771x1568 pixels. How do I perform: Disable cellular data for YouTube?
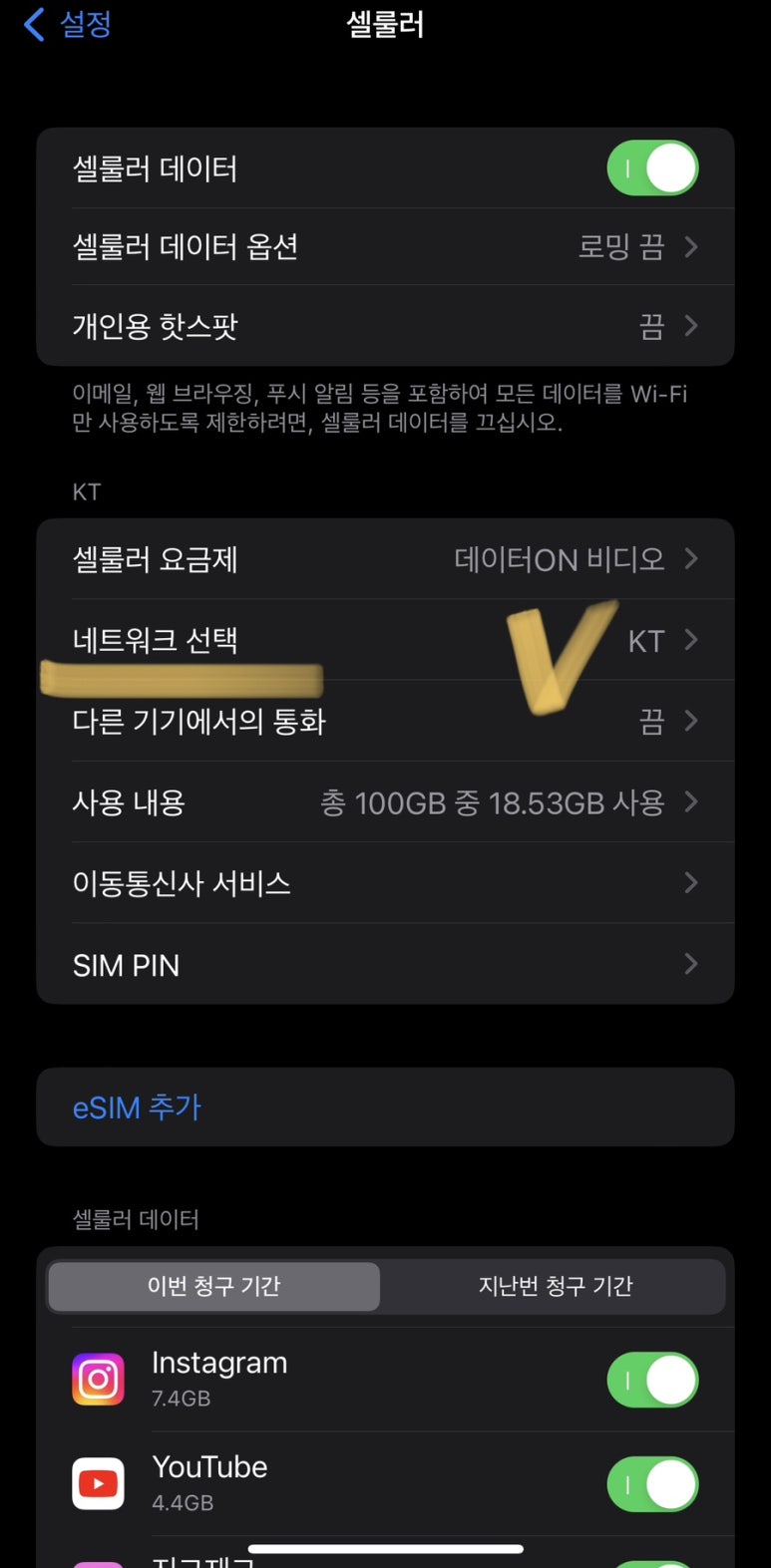pyautogui.click(x=652, y=1484)
